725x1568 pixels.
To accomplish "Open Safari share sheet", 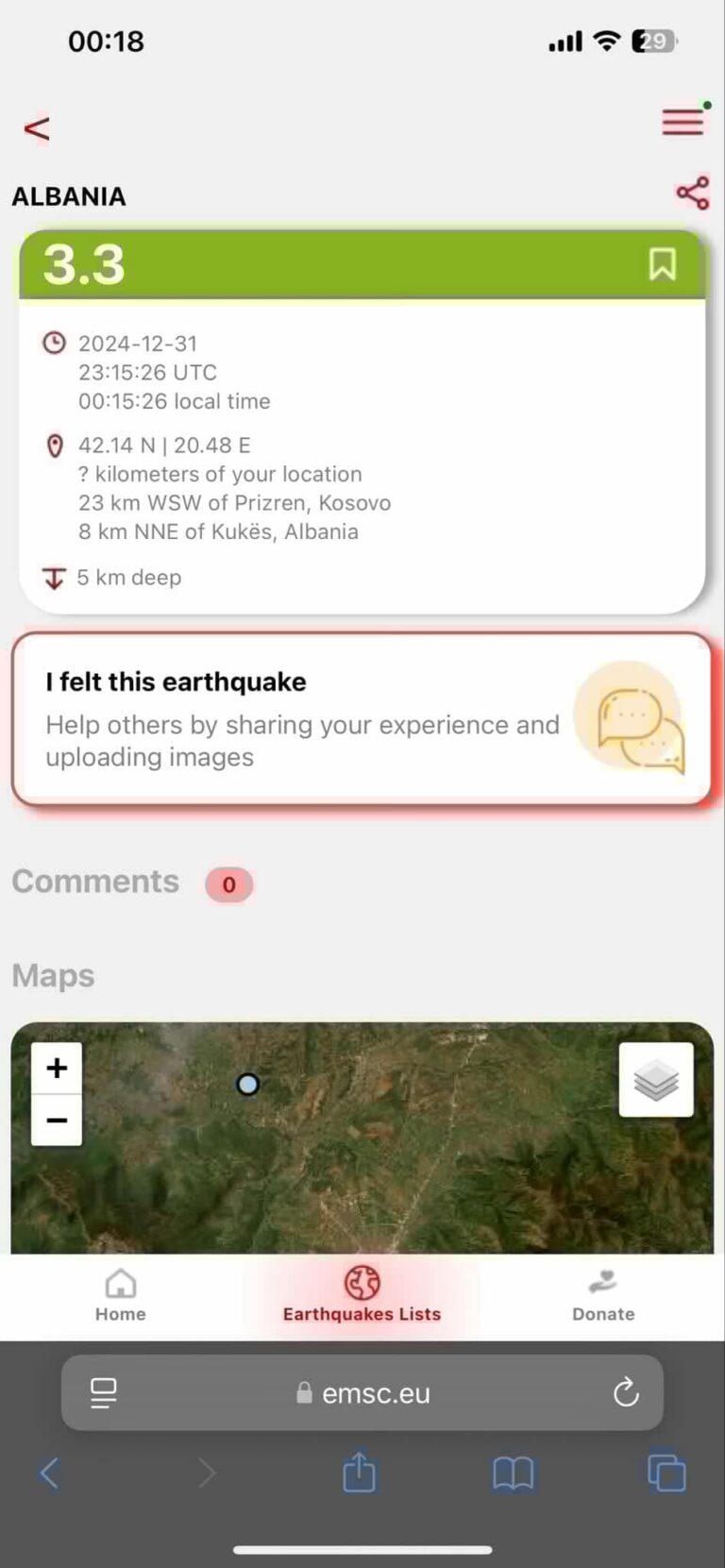I will [x=359, y=1473].
